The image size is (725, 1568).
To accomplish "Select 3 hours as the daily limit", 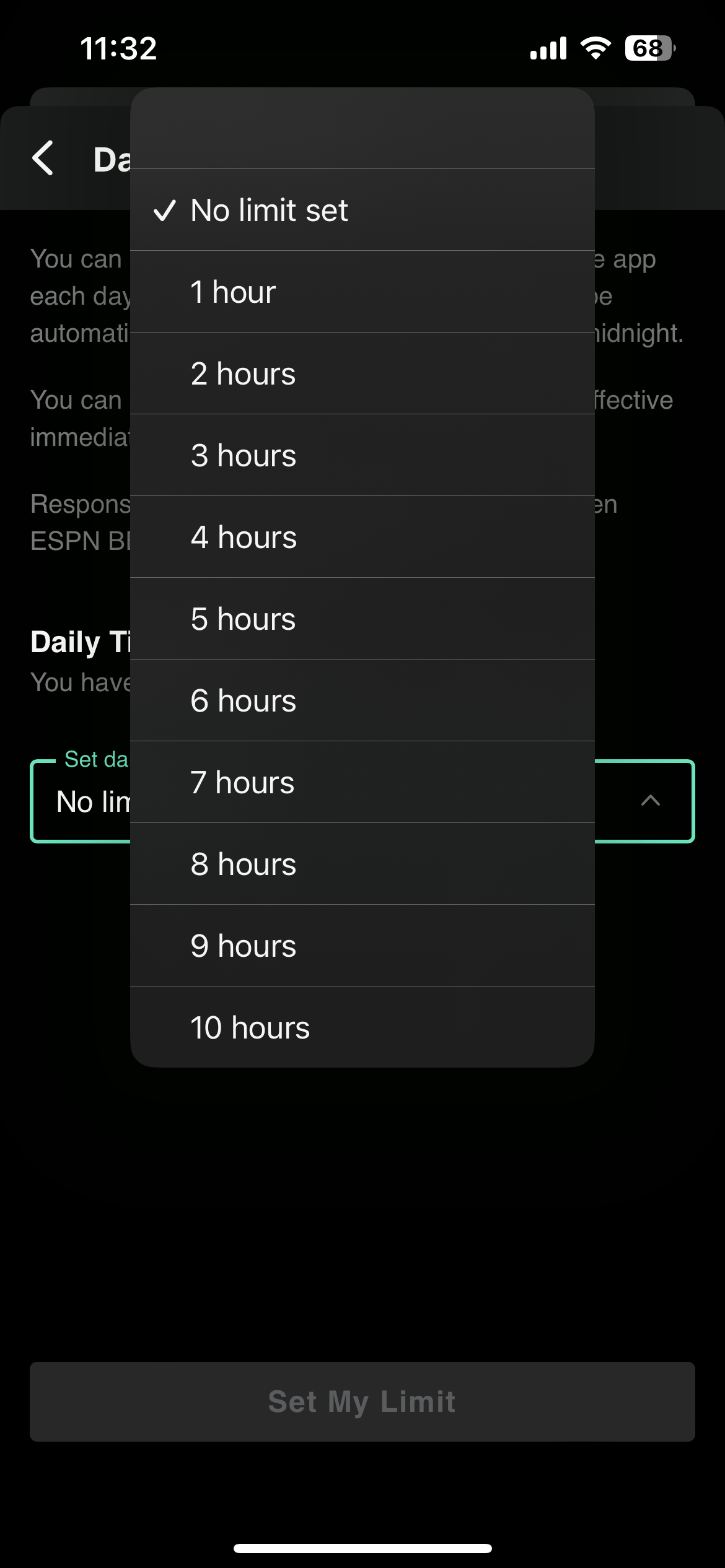I will pyautogui.click(x=362, y=455).
